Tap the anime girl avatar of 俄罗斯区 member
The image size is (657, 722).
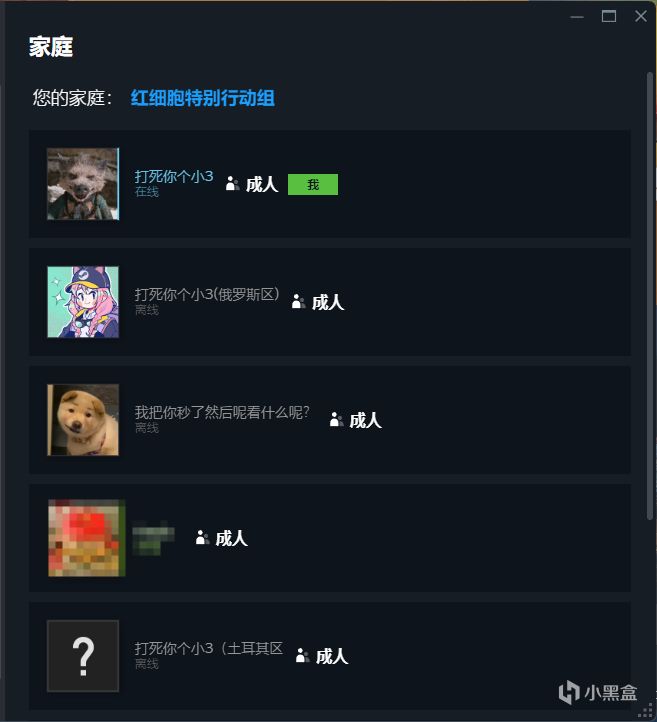(83, 302)
